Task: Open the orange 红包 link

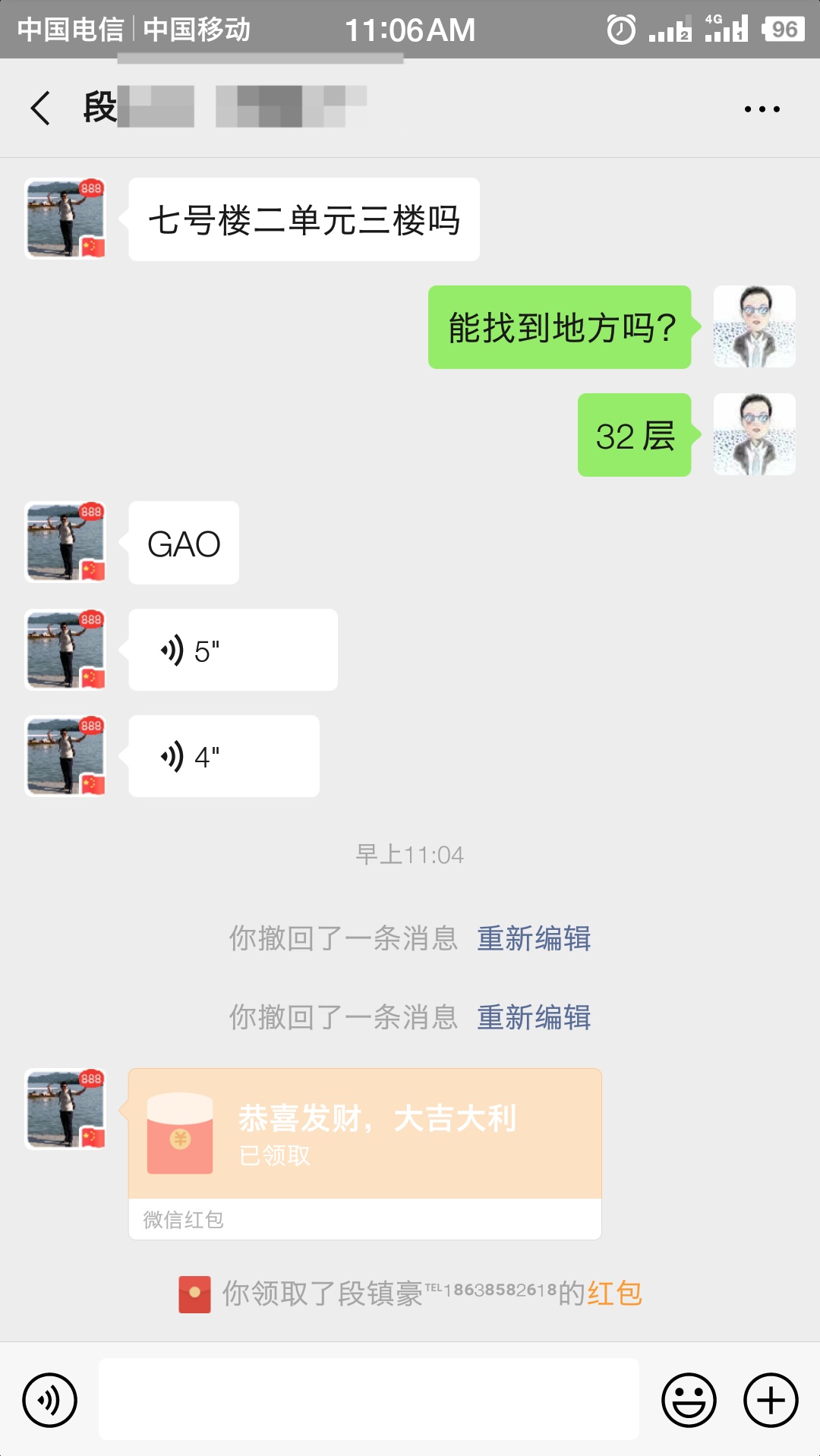Action: 614,1293
